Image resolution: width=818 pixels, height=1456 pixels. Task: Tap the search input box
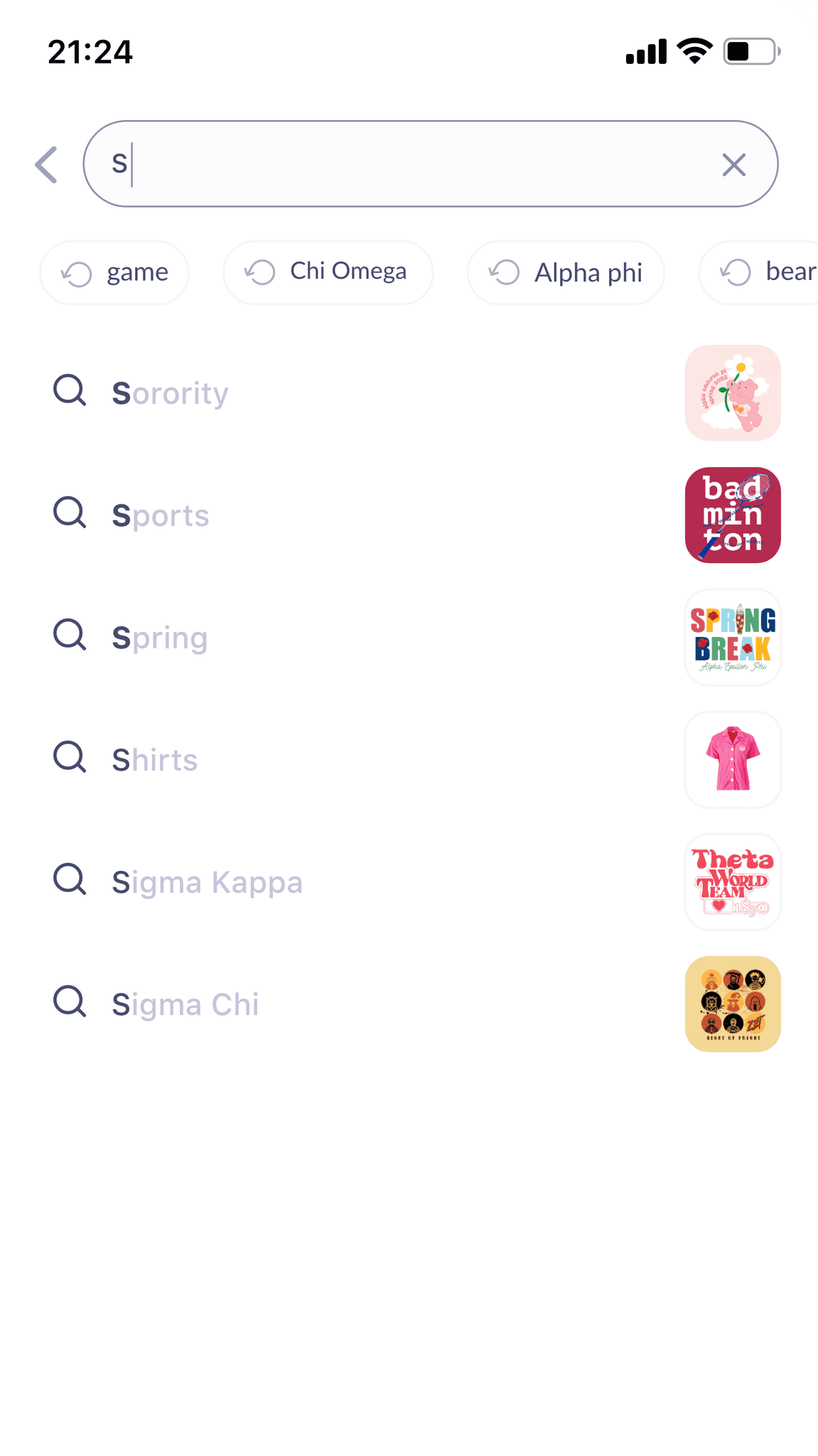tap(412, 164)
